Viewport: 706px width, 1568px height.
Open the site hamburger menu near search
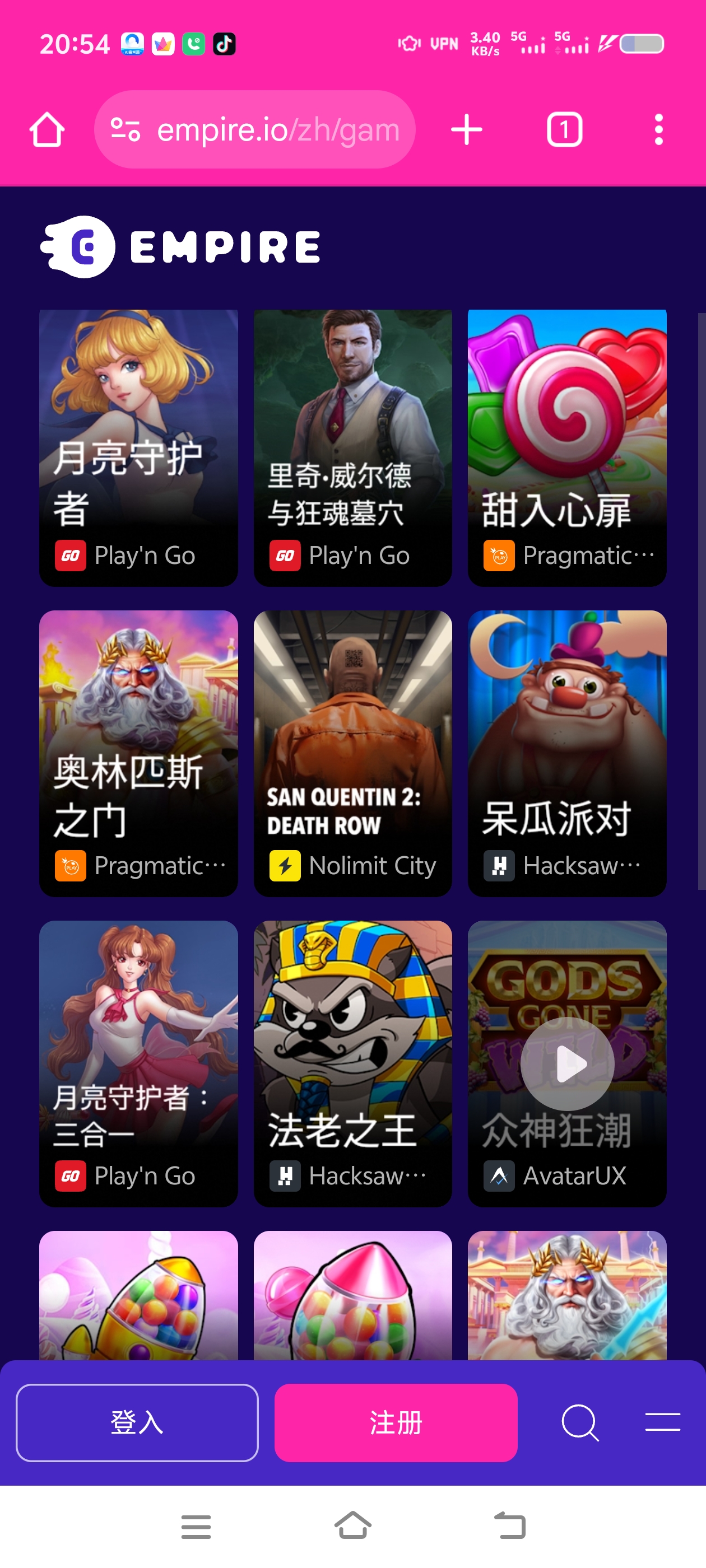[662, 1422]
